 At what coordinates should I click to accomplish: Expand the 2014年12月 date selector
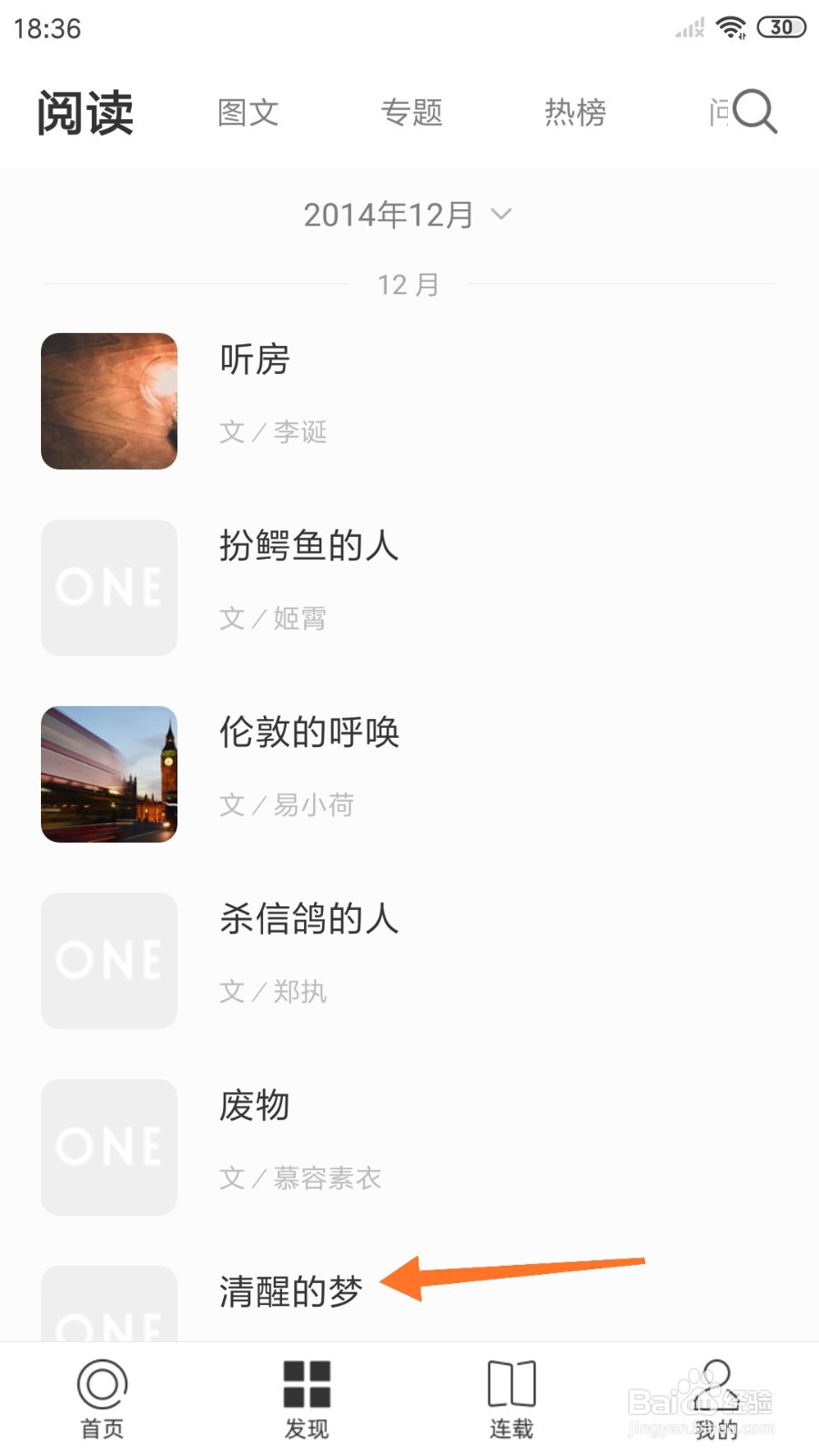pos(389,214)
